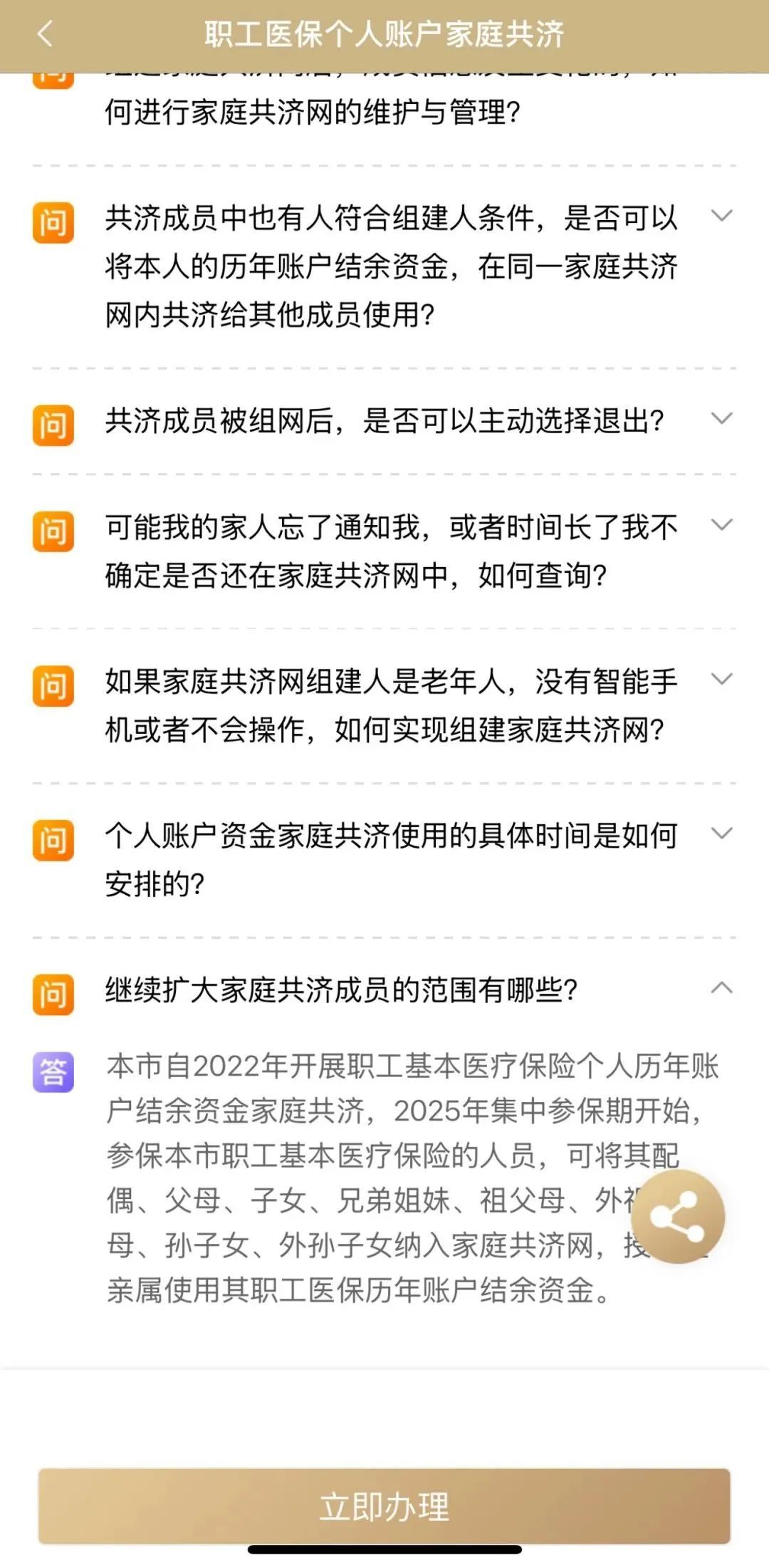Collapse the answer for 继续扩大家庭共济成员的范围

721,988
